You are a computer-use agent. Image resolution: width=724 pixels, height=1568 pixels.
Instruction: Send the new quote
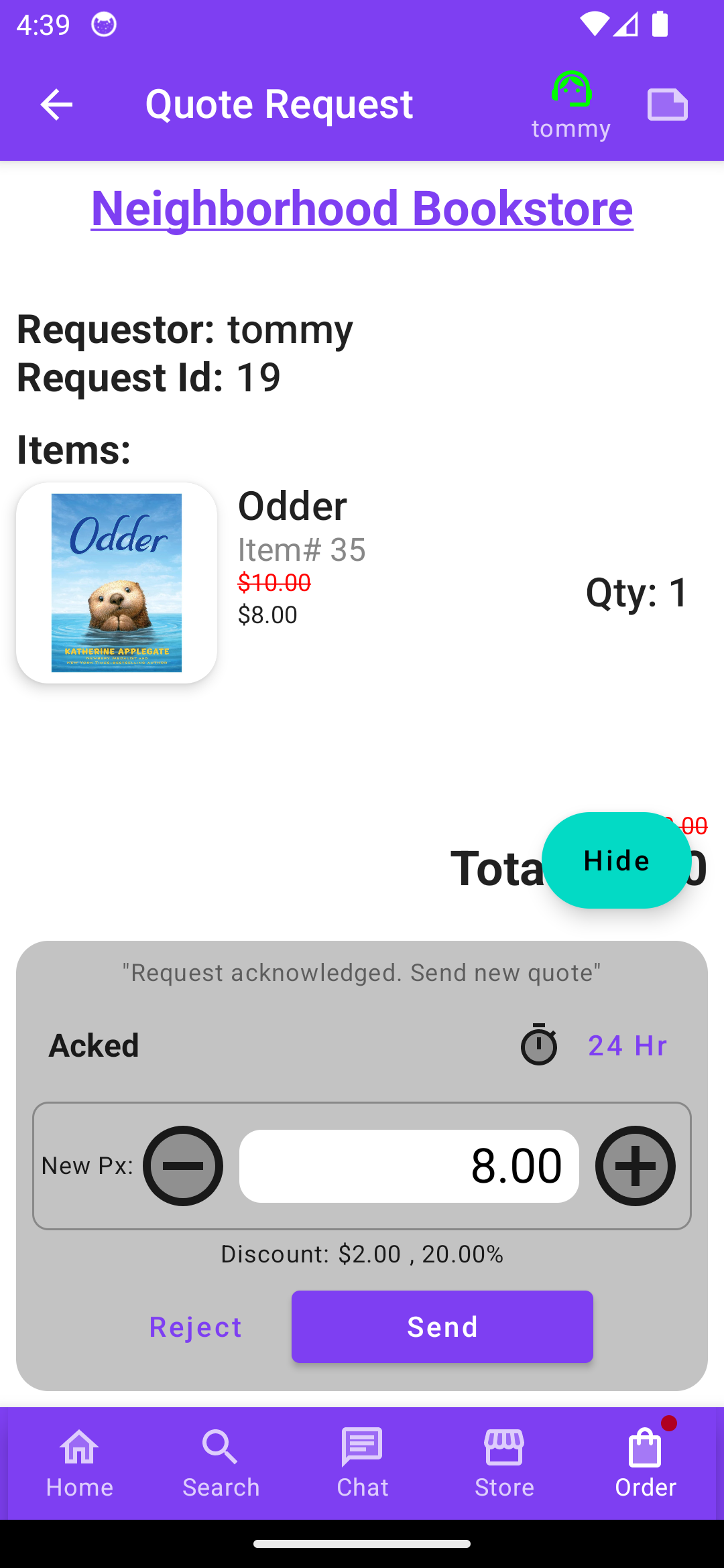(442, 1327)
